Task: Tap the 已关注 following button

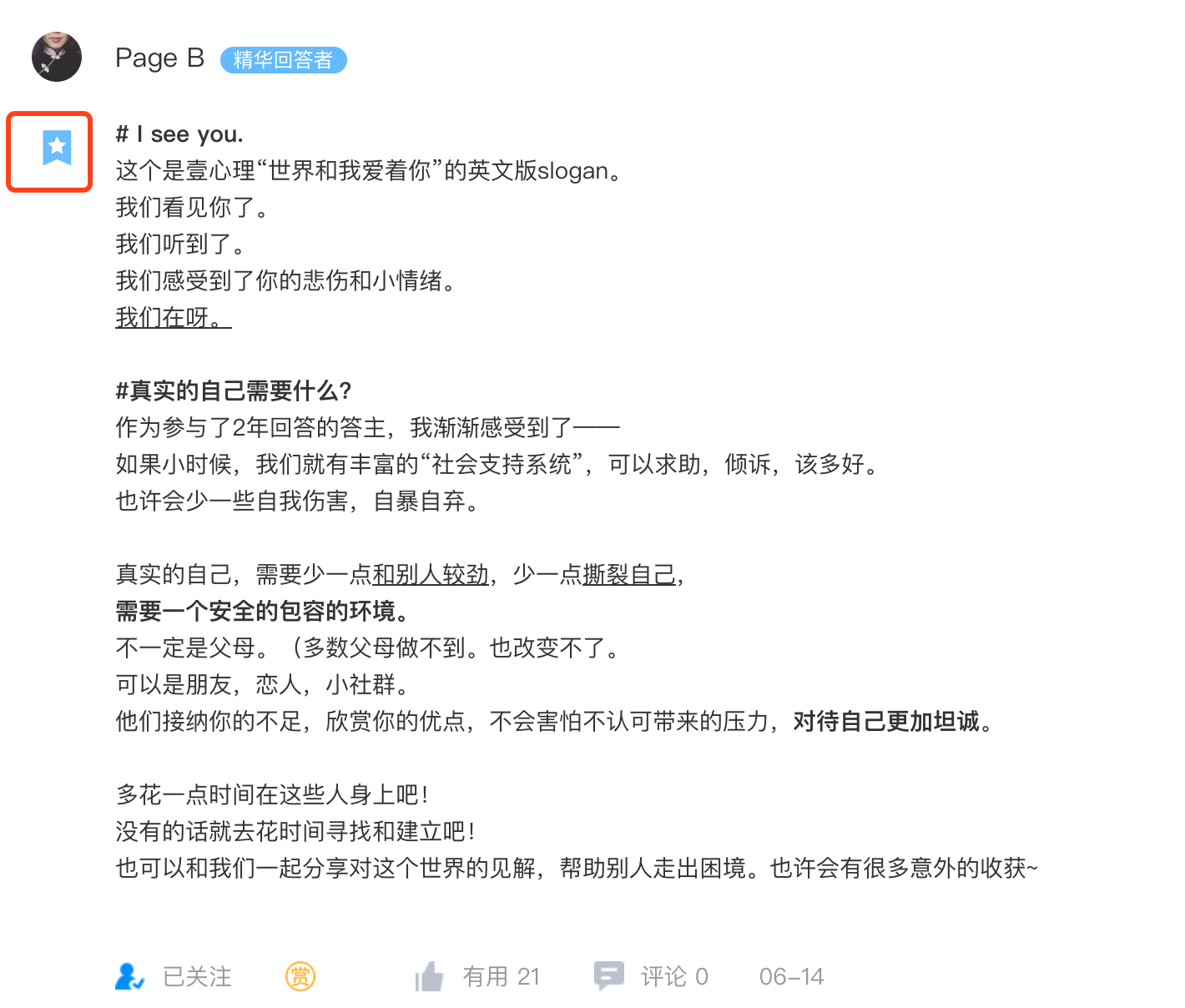Action: pyautogui.click(x=174, y=976)
